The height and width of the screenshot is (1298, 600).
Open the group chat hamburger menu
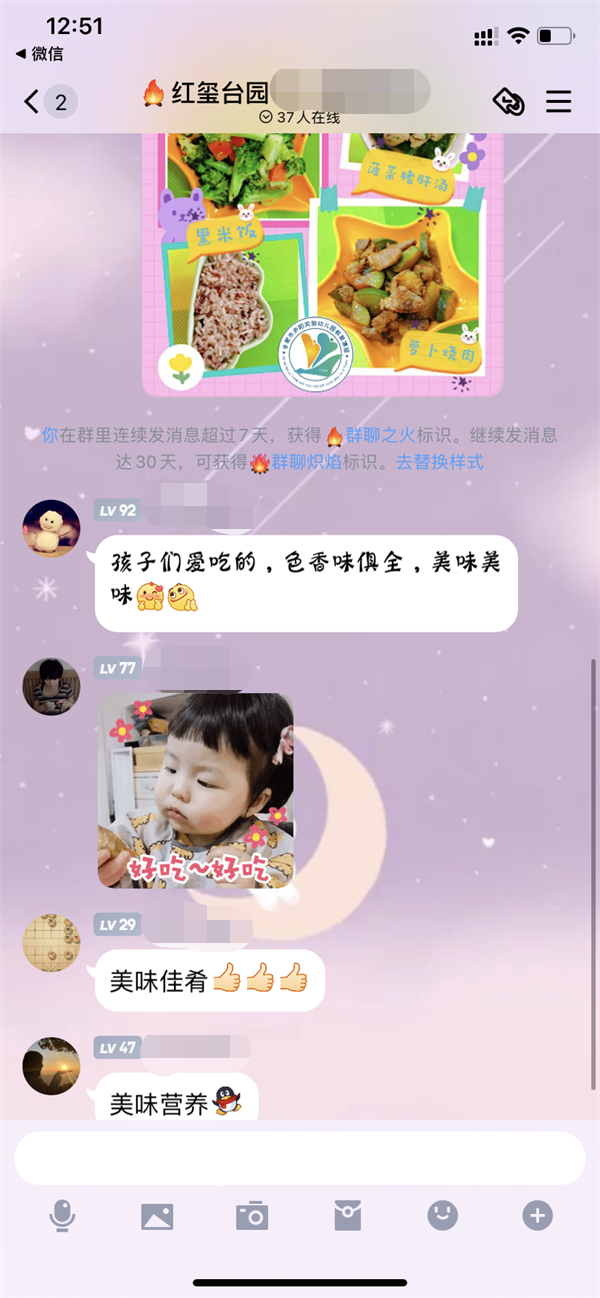tap(558, 101)
